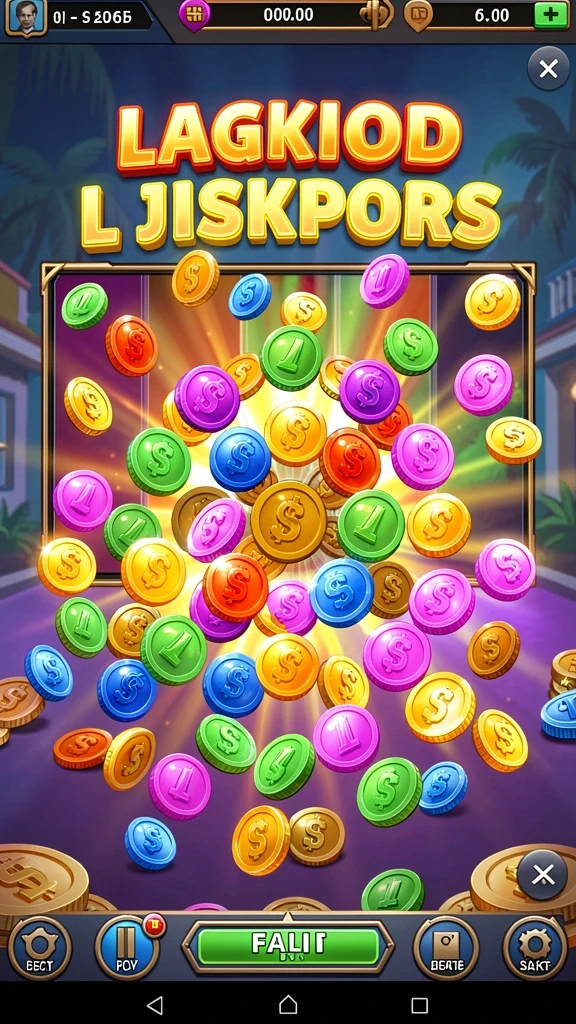The height and width of the screenshot is (1024, 576).
Task: Open system recent apps
Action: 419,1004
